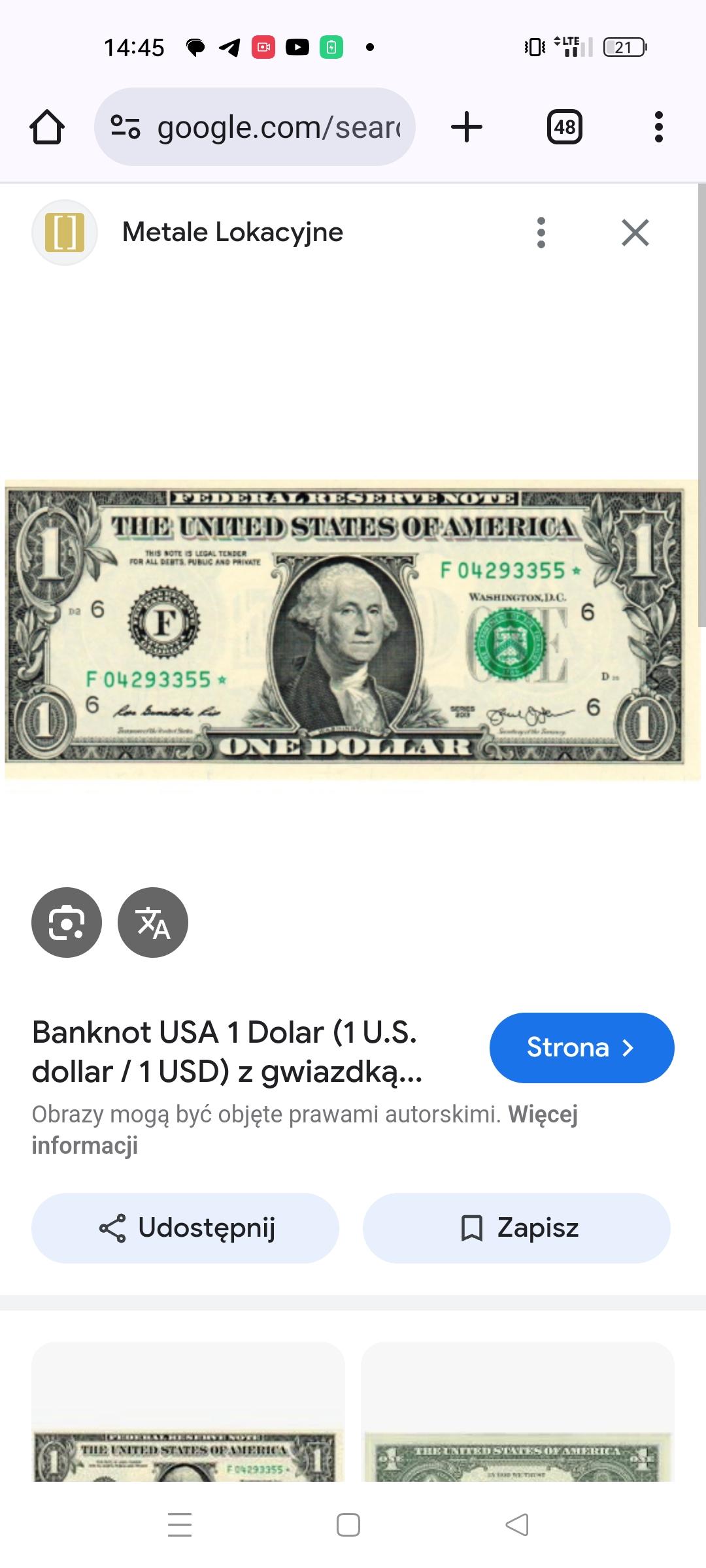Open more options next to Metale Lokacyjne
This screenshot has height=1568, width=706.
[x=541, y=233]
